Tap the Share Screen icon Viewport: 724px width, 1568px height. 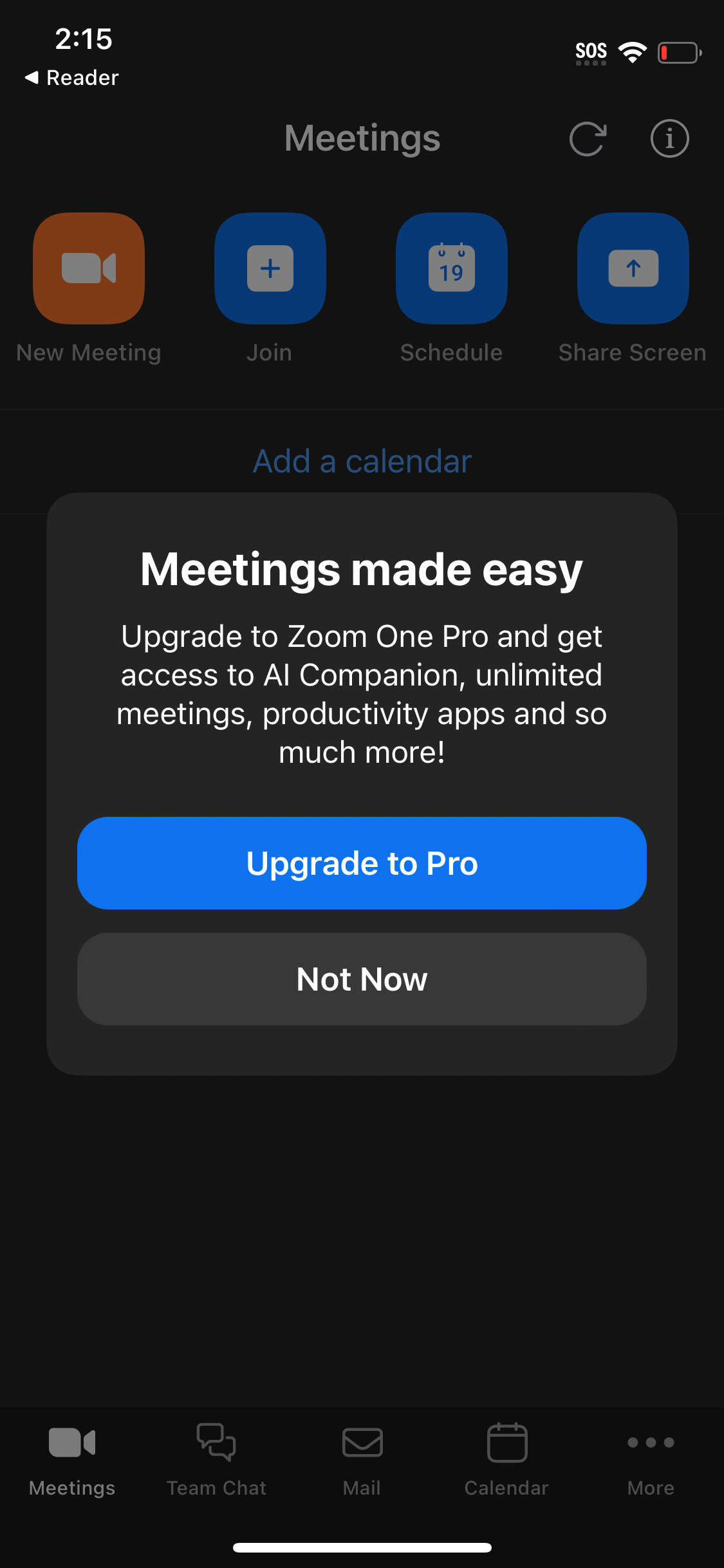(632, 269)
